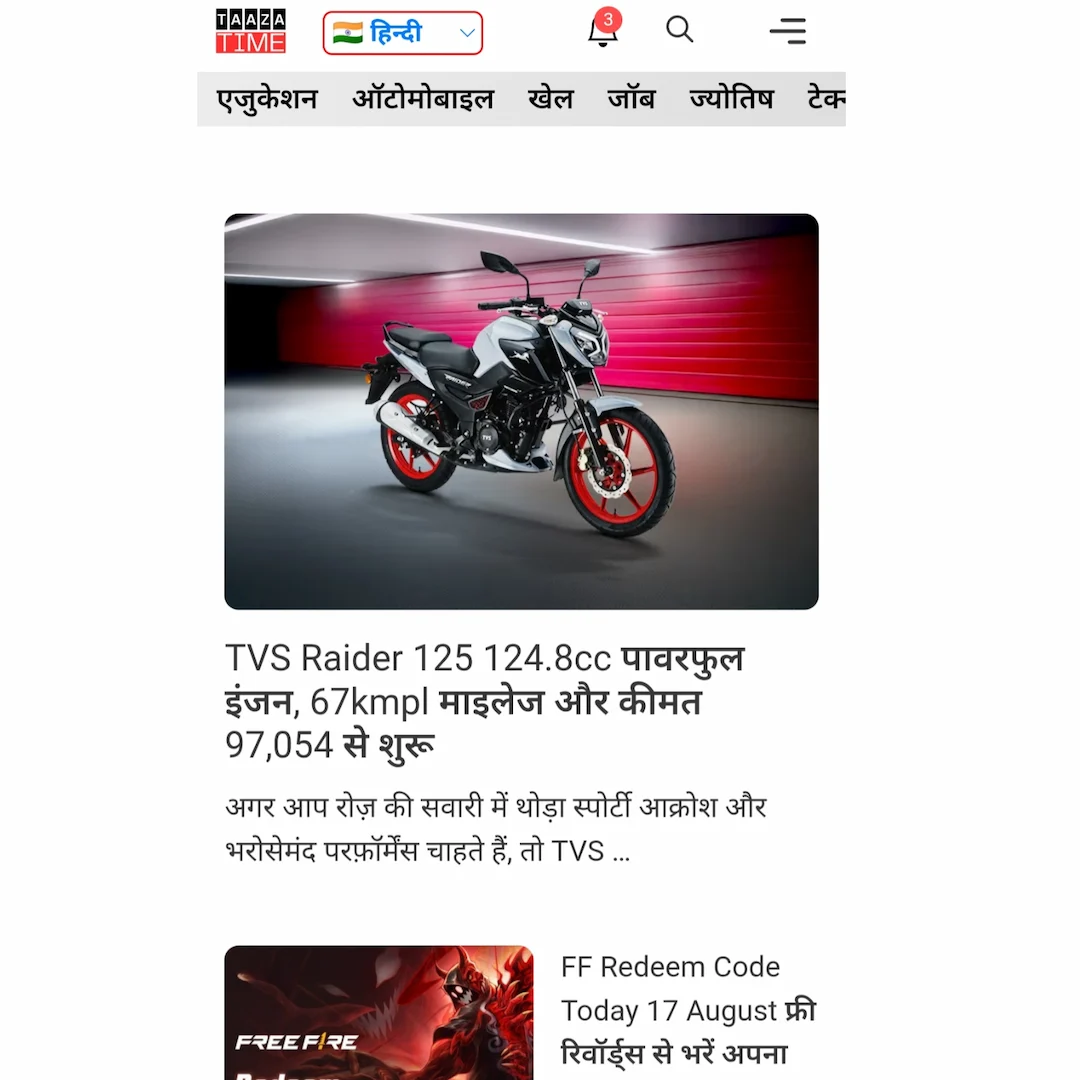Image resolution: width=1080 pixels, height=1080 pixels.
Task: Tap the search magnifier icon
Action: pyautogui.click(x=680, y=30)
